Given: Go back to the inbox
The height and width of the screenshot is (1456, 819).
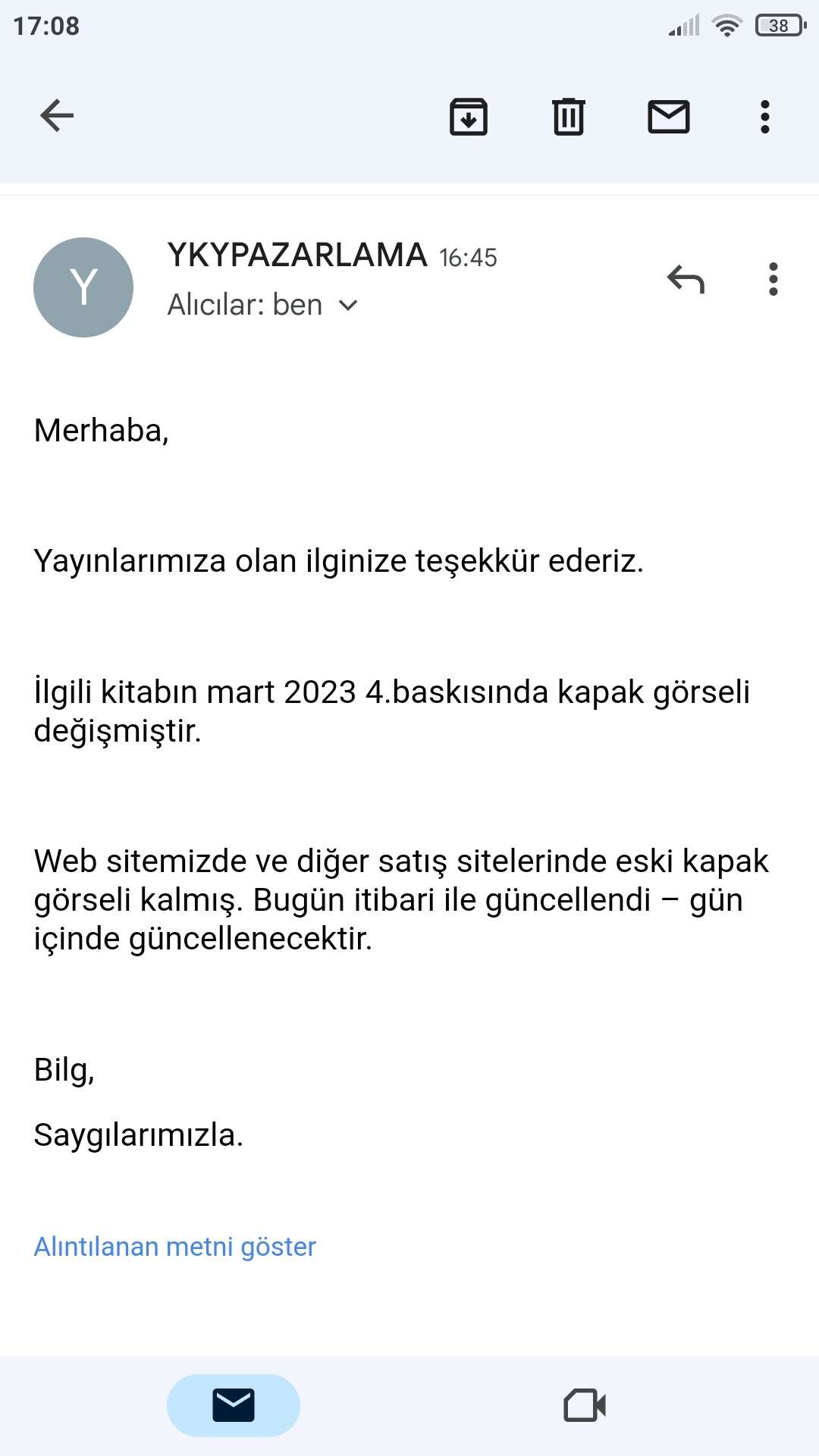Looking at the screenshot, I should tap(57, 116).
